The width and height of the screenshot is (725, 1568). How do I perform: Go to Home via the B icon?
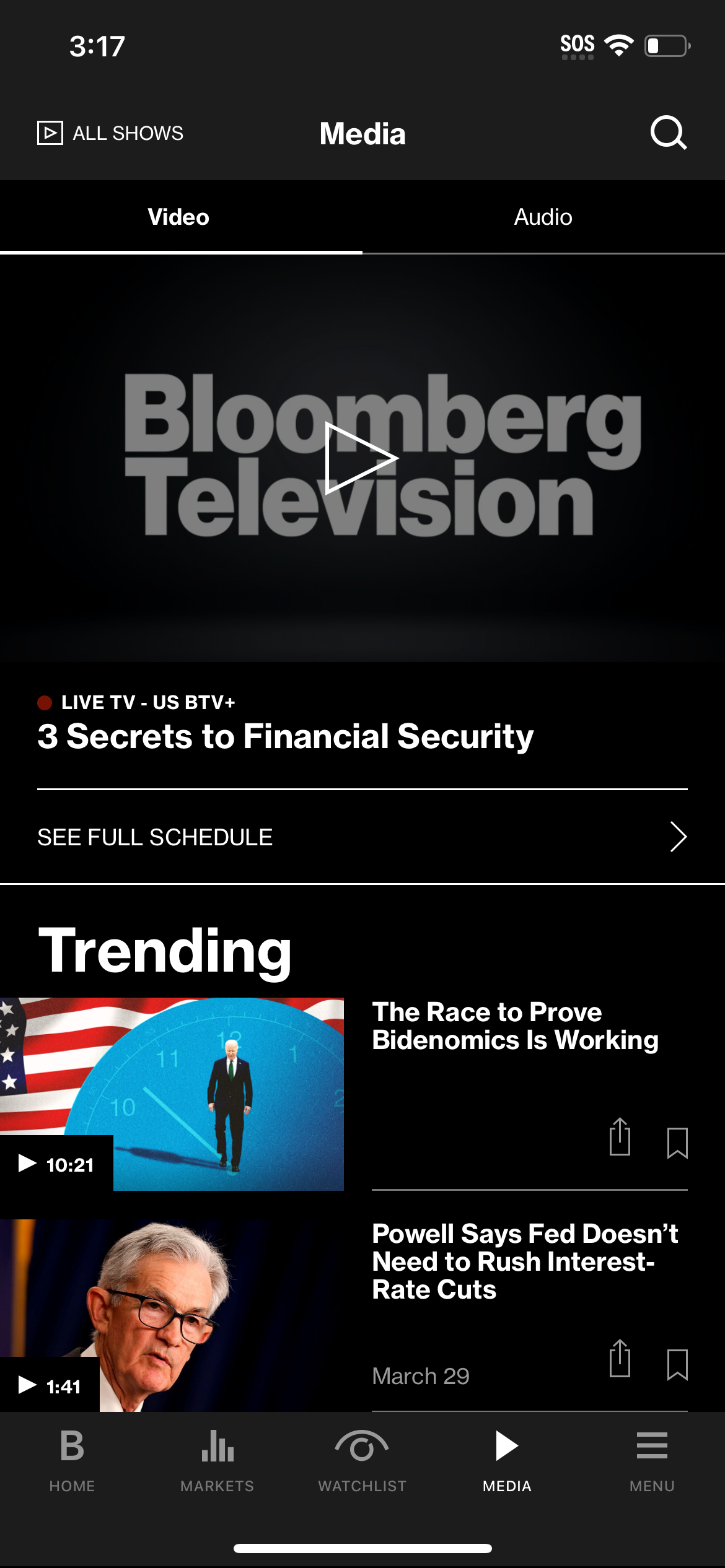[72, 1466]
